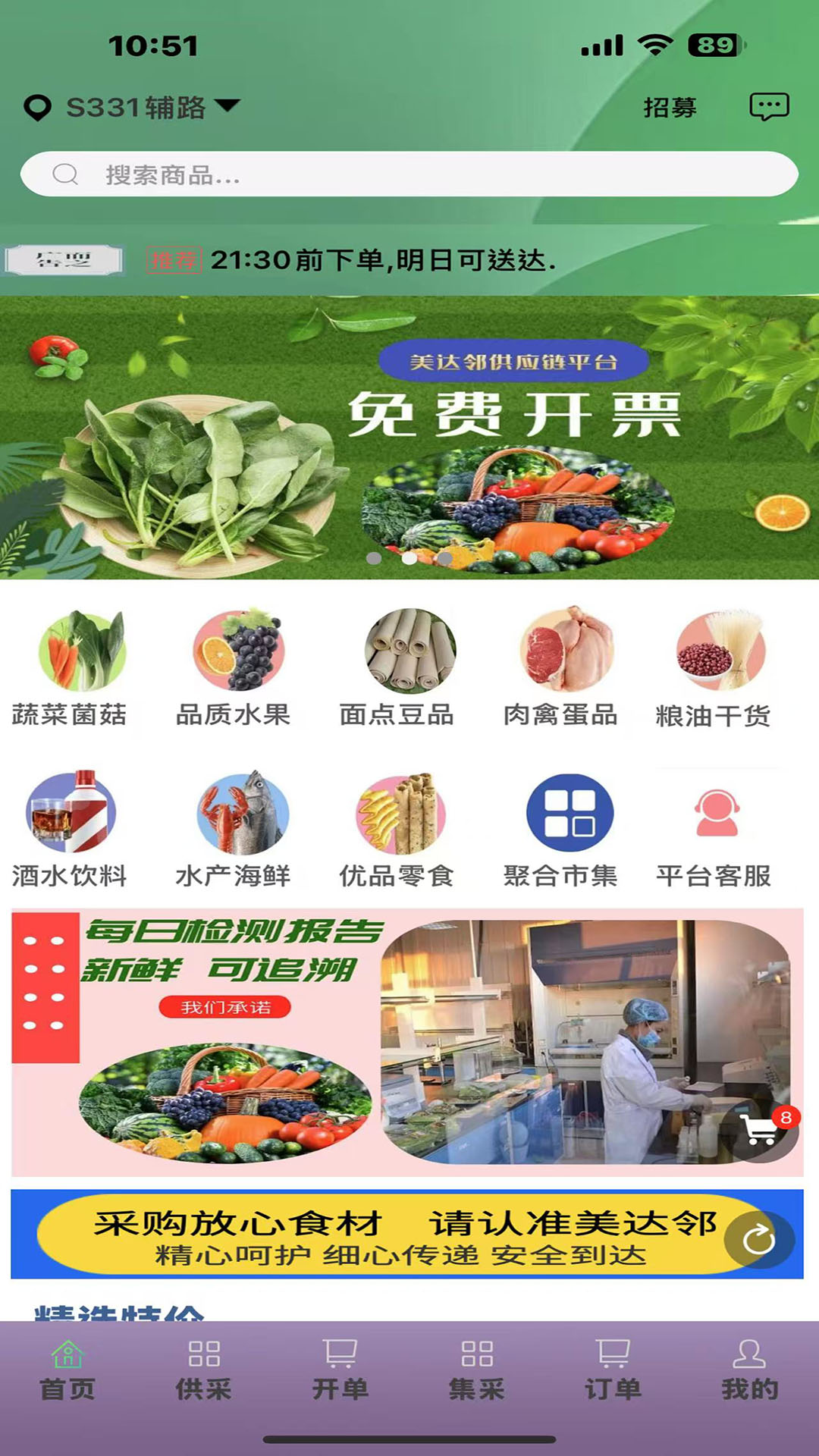Open the messages icon at top right
Screen dimensions: 819x1456
(x=768, y=106)
